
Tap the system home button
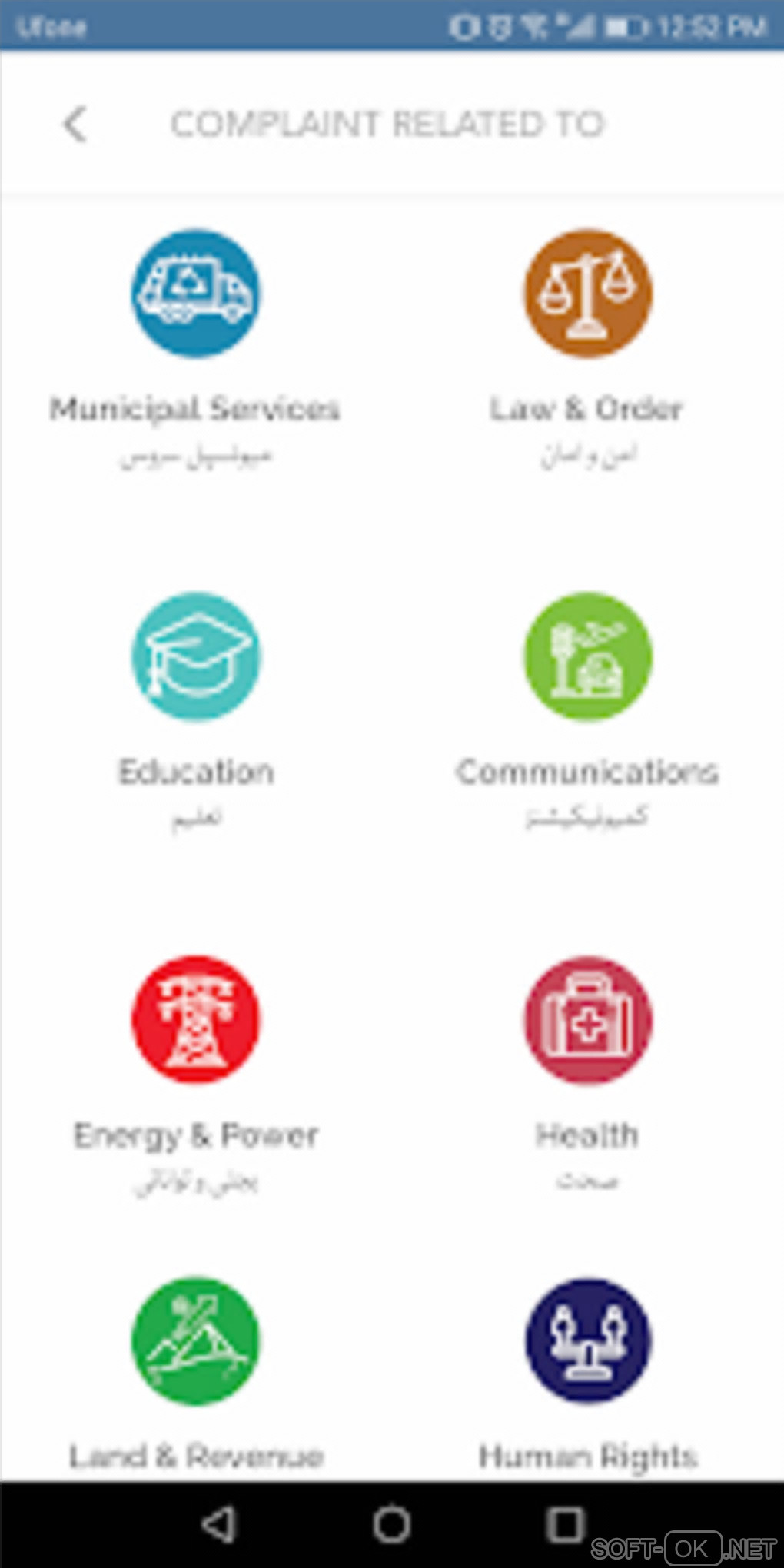click(391, 1524)
